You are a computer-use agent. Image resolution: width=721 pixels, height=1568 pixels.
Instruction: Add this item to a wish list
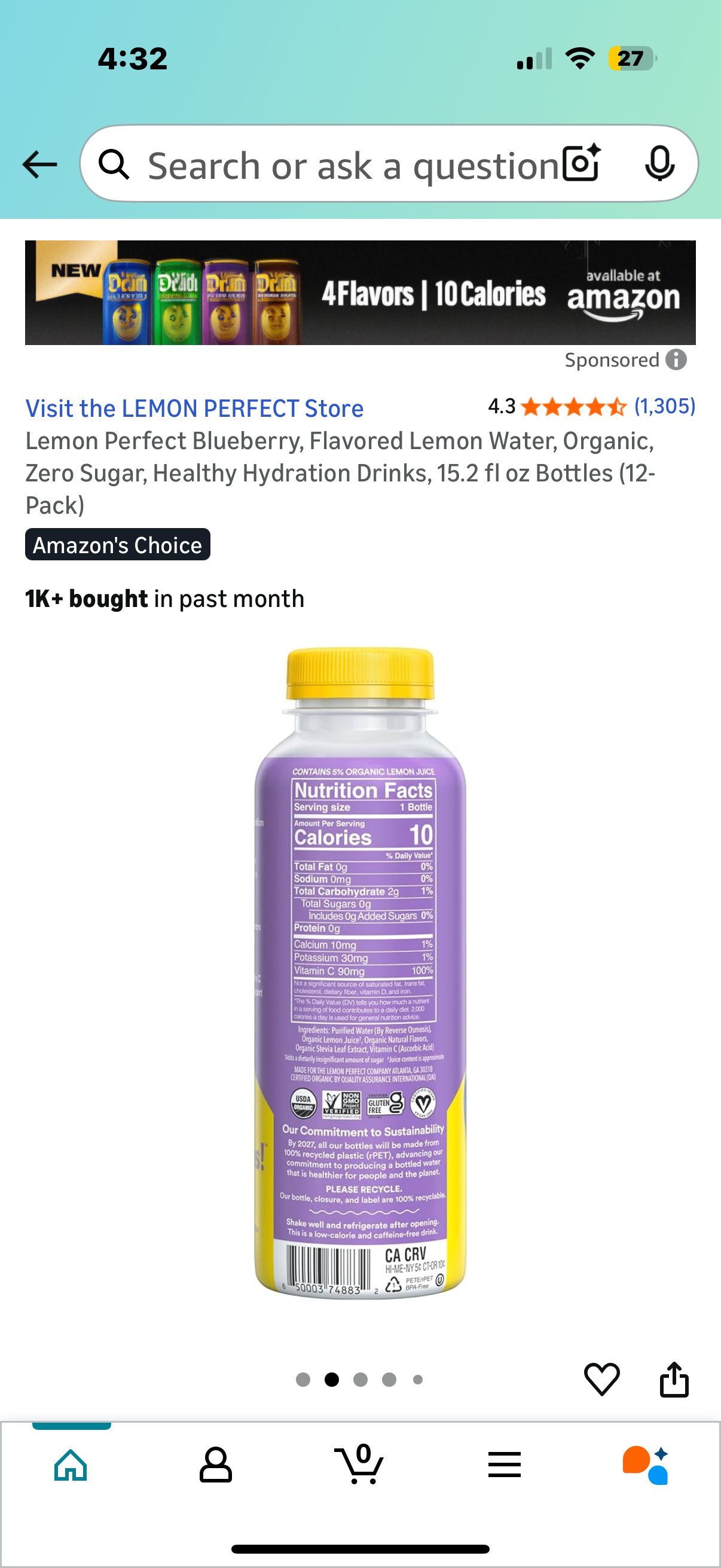pyautogui.click(x=602, y=1378)
